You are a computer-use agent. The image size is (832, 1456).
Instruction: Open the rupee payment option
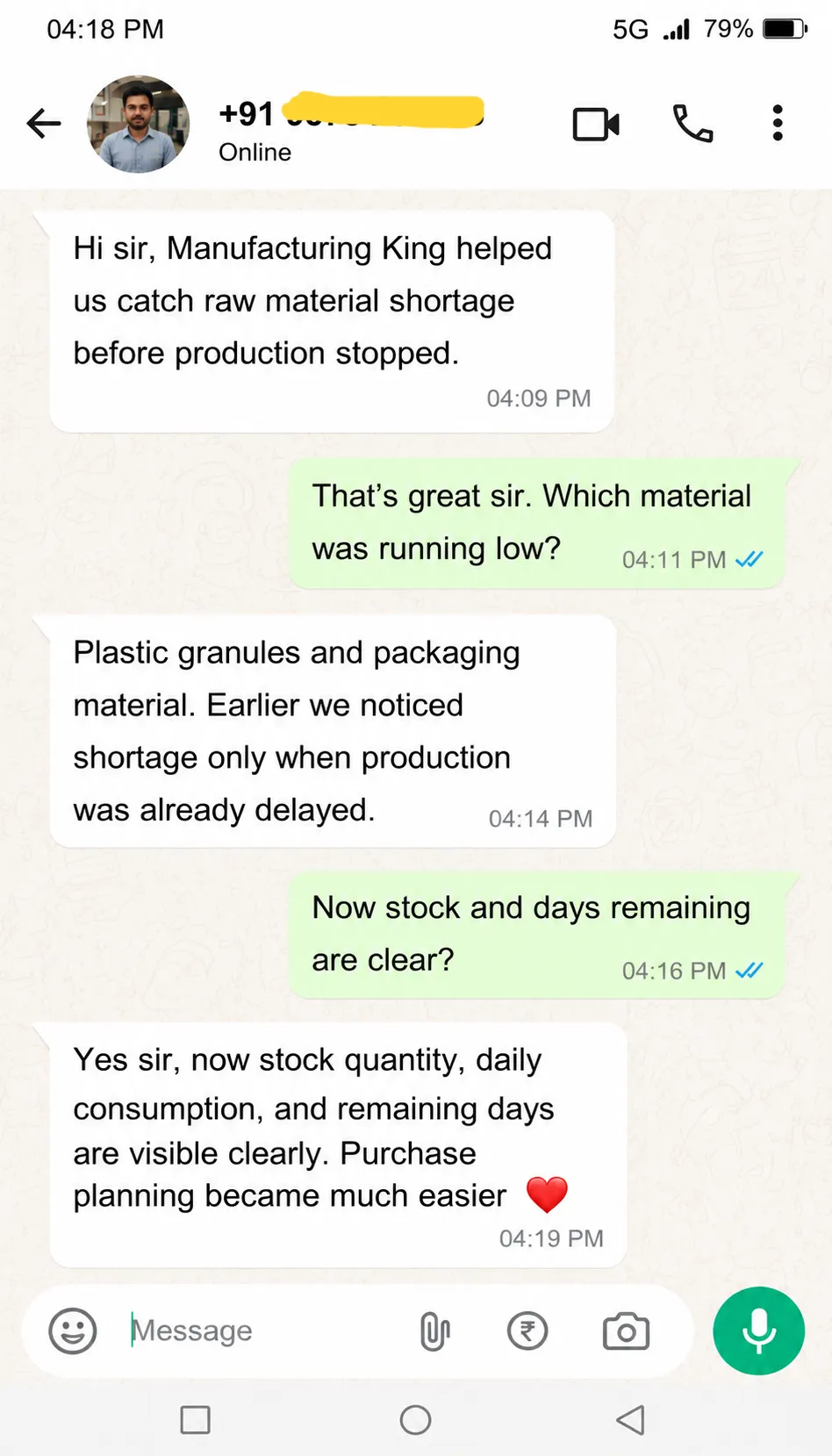point(527,1331)
